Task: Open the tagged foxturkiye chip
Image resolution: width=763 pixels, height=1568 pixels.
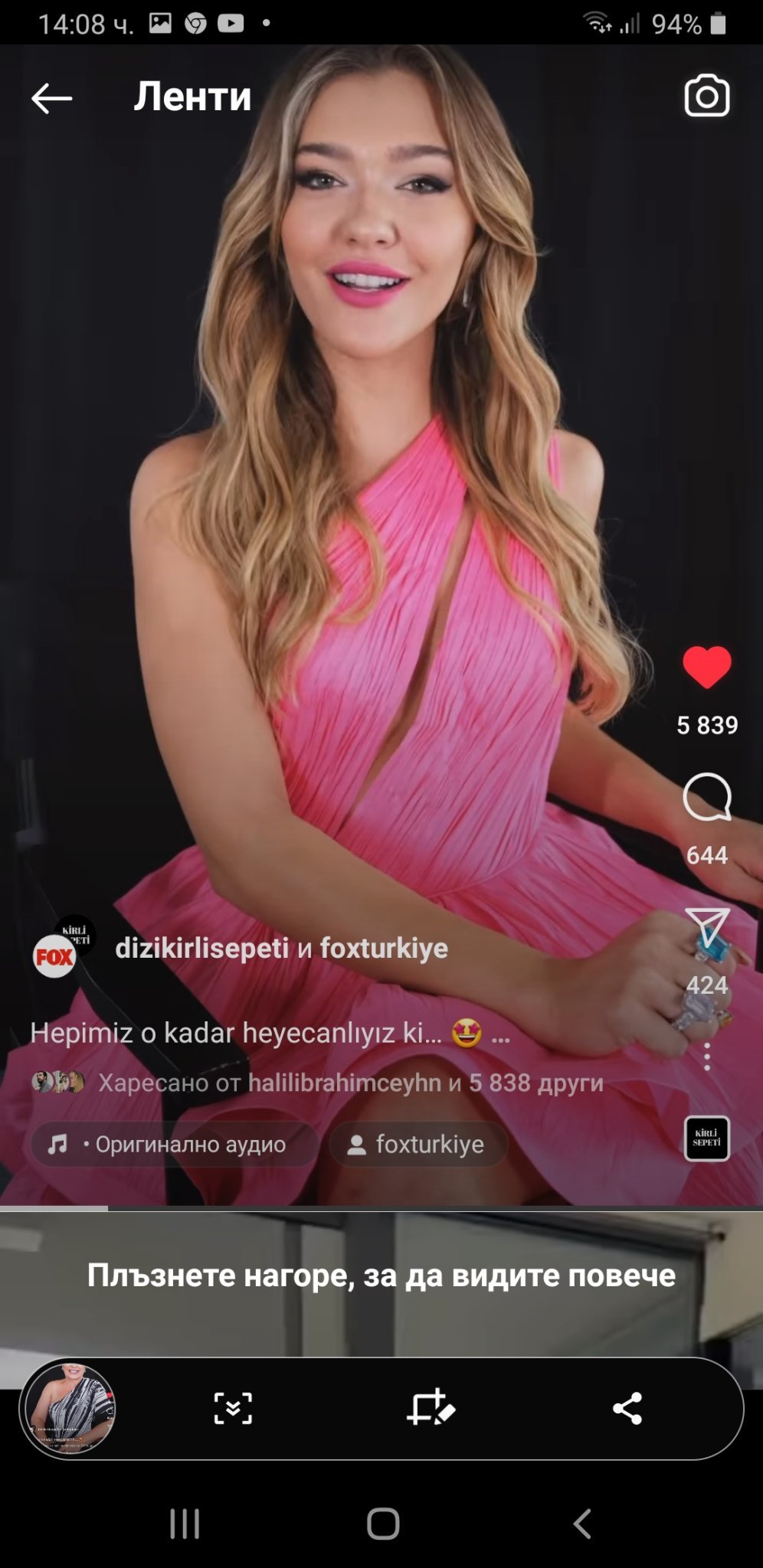Action: click(418, 1145)
